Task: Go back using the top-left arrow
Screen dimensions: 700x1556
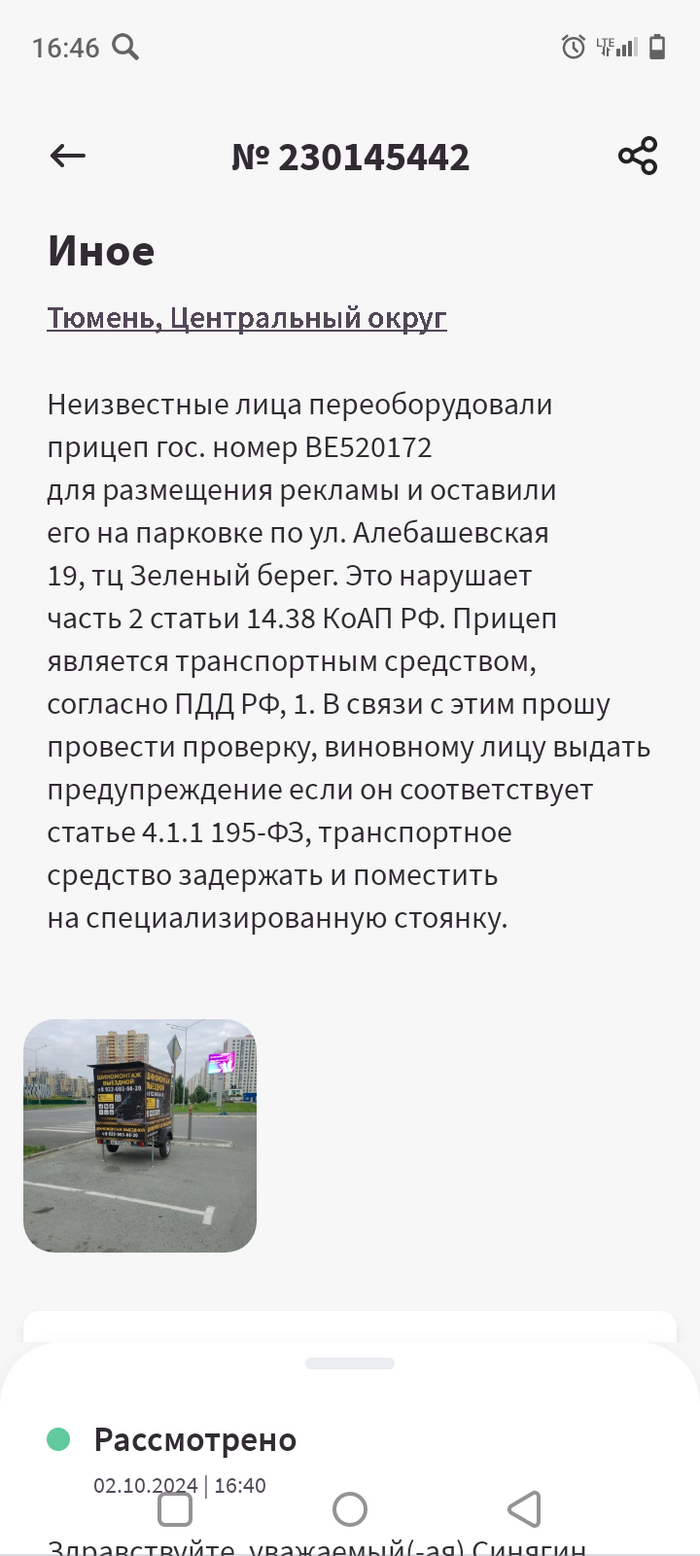Action: coord(68,156)
